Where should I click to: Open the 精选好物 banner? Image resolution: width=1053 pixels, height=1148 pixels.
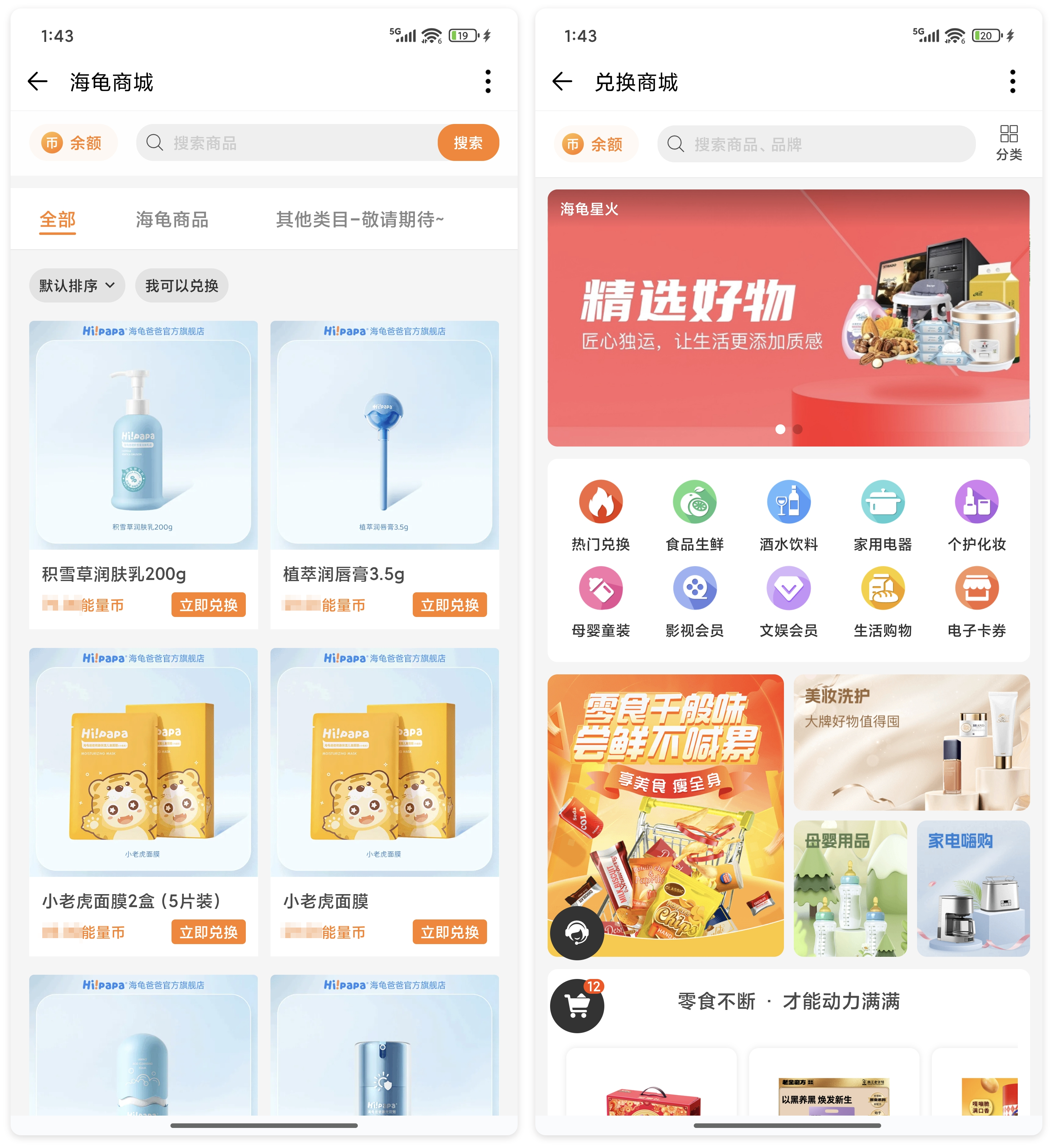[x=788, y=317]
